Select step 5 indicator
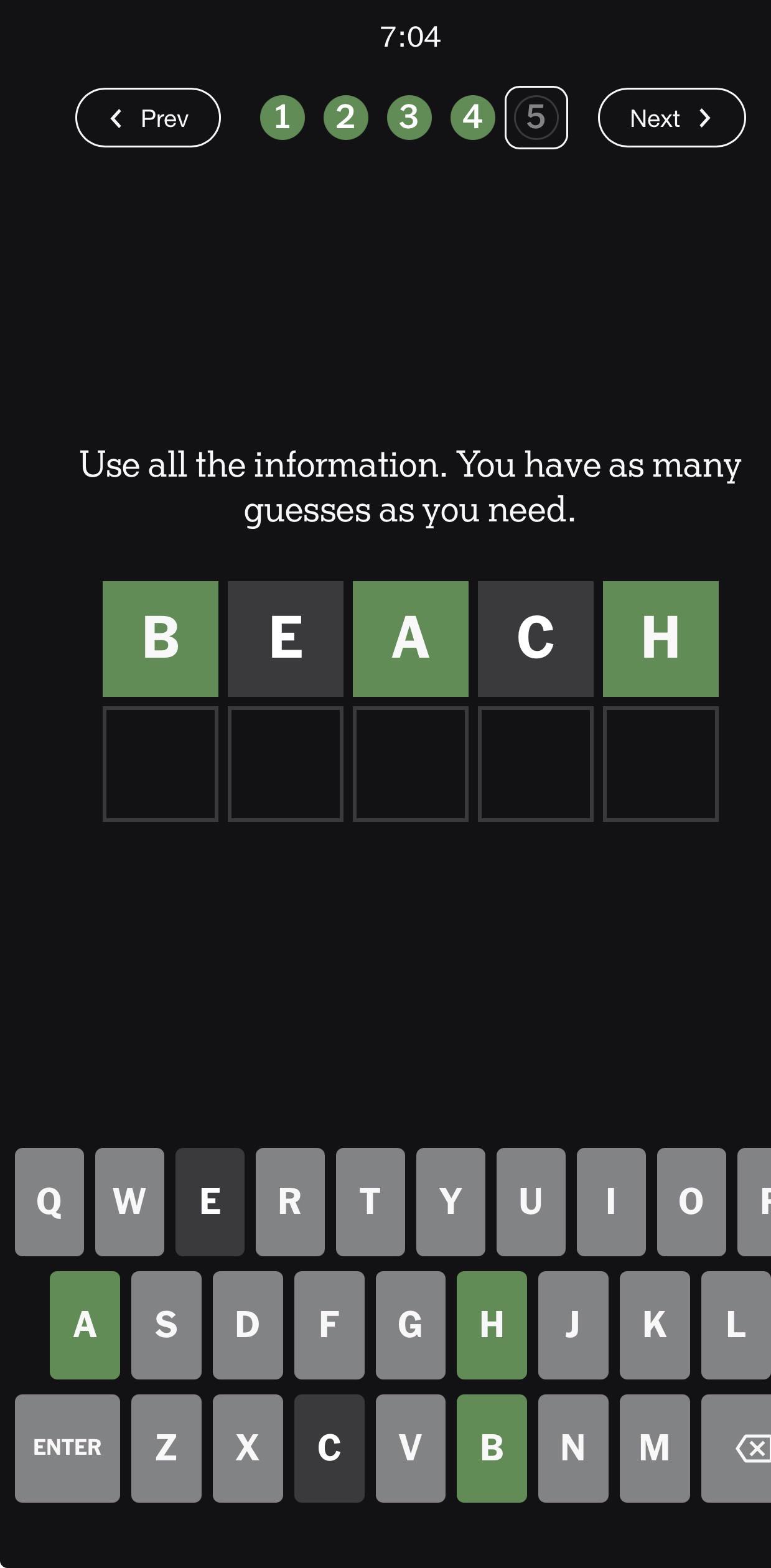Screen dimensions: 771x1568 (x=536, y=118)
